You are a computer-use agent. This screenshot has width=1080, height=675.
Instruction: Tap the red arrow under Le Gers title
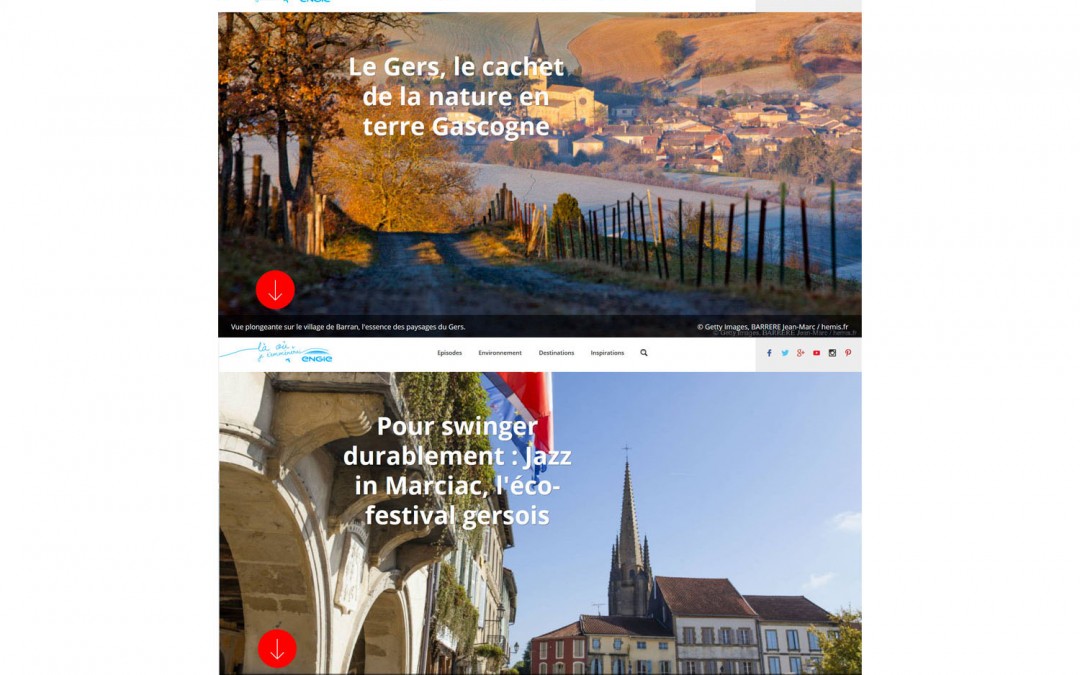(275, 290)
